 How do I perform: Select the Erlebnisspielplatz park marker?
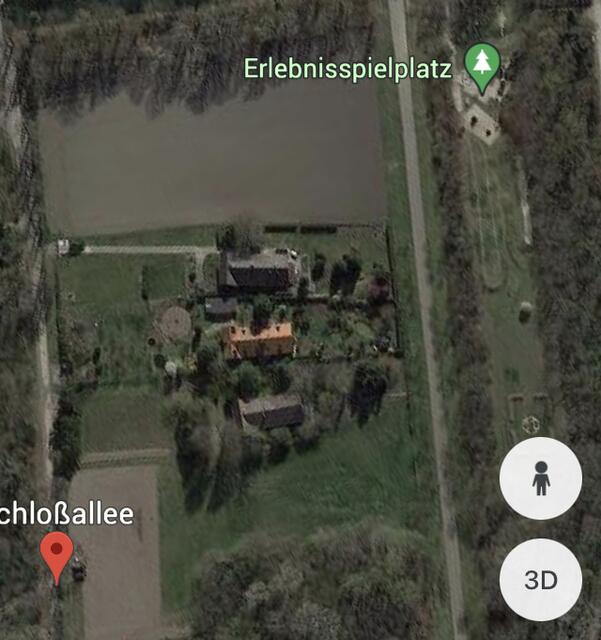click(x=483, y=66)
